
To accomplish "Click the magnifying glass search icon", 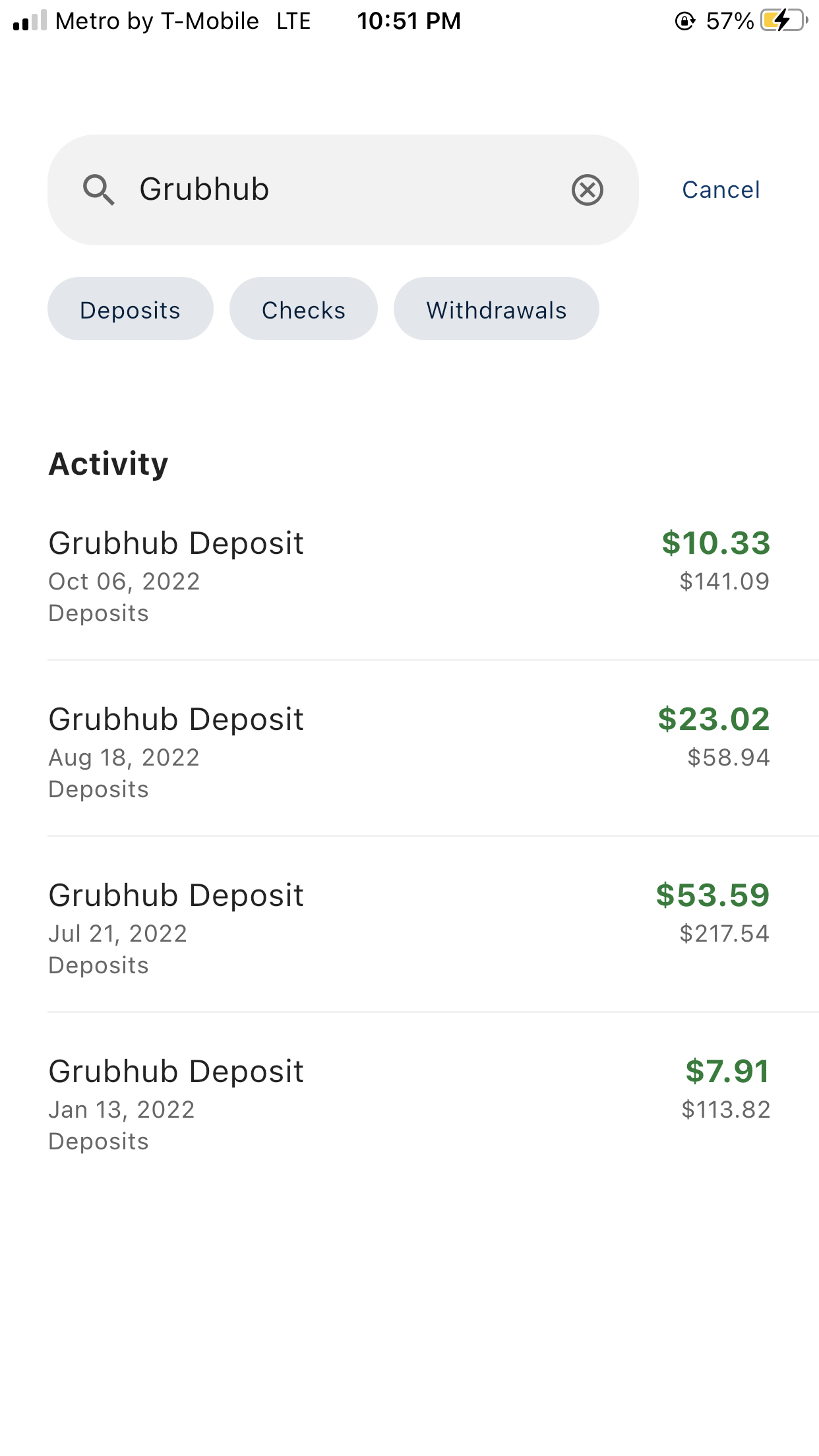I will pyautogui.click(x=99, y=189).
